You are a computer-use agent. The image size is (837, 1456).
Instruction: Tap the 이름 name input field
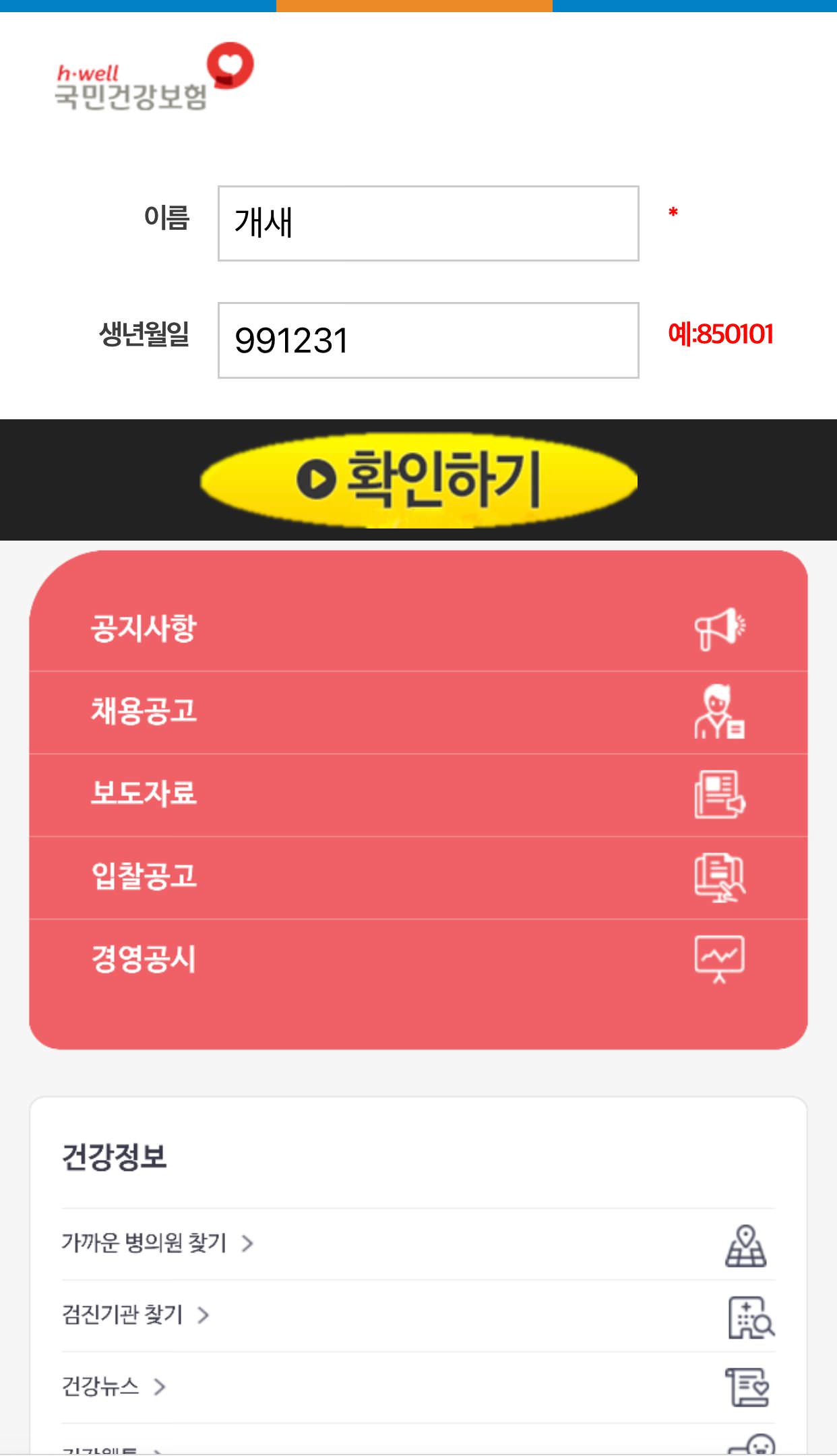pos(428,223)
